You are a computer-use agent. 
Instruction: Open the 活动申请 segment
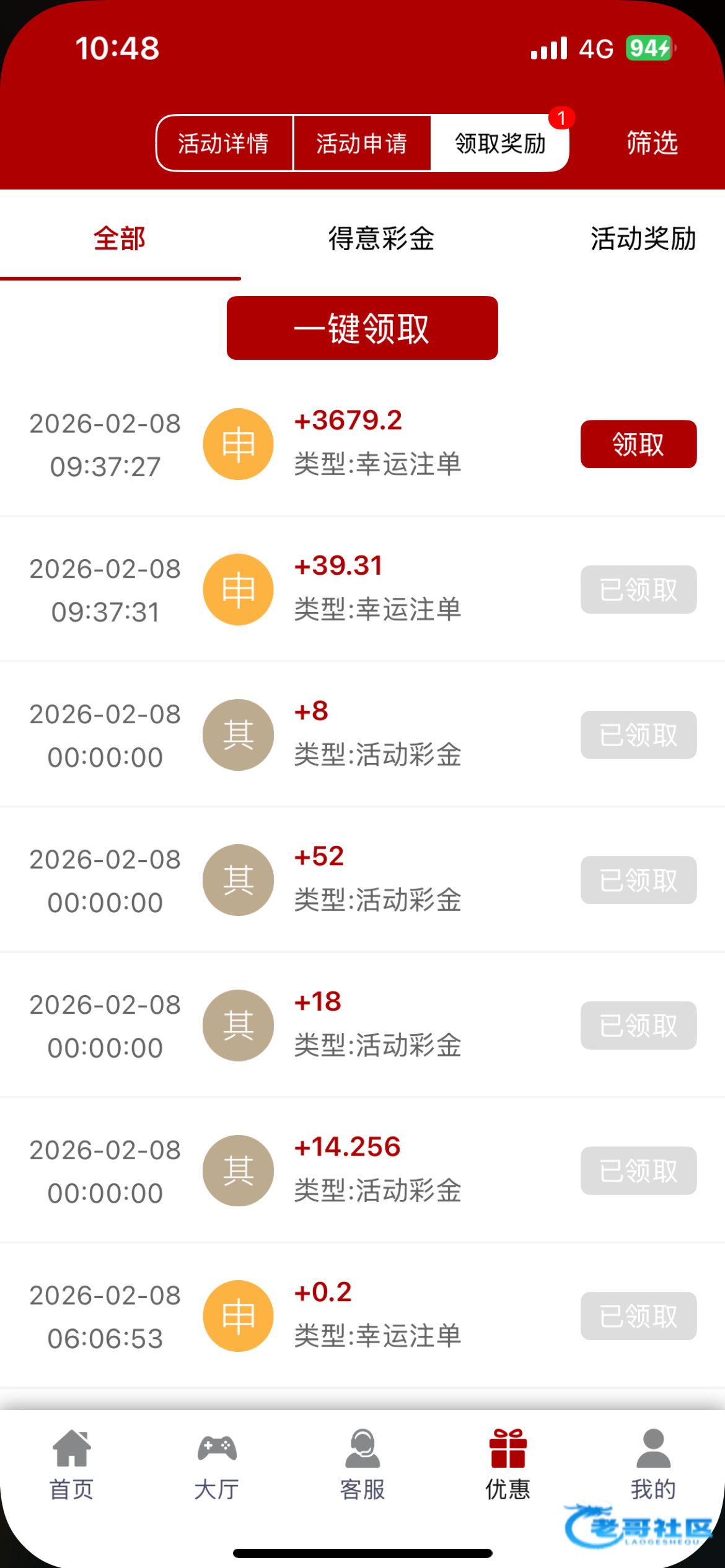coord(362,143)
